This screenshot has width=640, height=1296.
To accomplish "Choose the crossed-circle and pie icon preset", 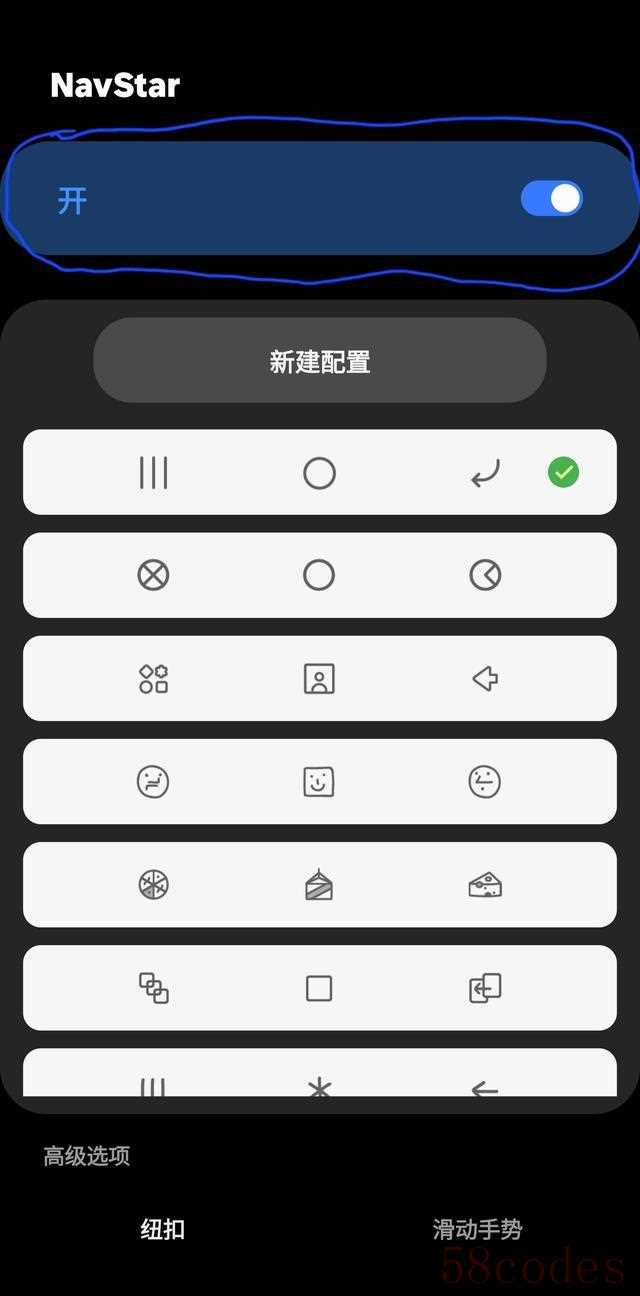I will [320, 575].
